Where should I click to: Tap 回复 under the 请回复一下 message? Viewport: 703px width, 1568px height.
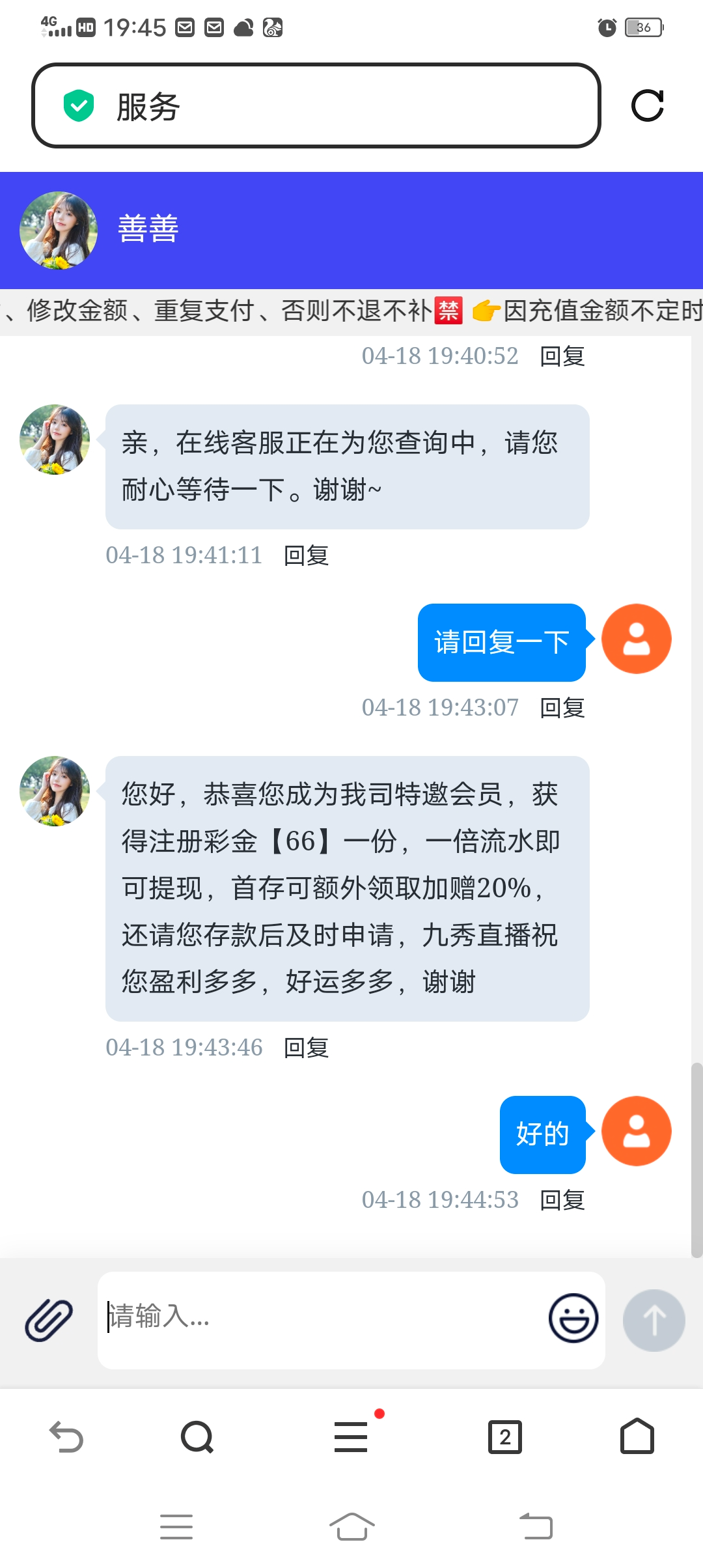pos(562,708)
